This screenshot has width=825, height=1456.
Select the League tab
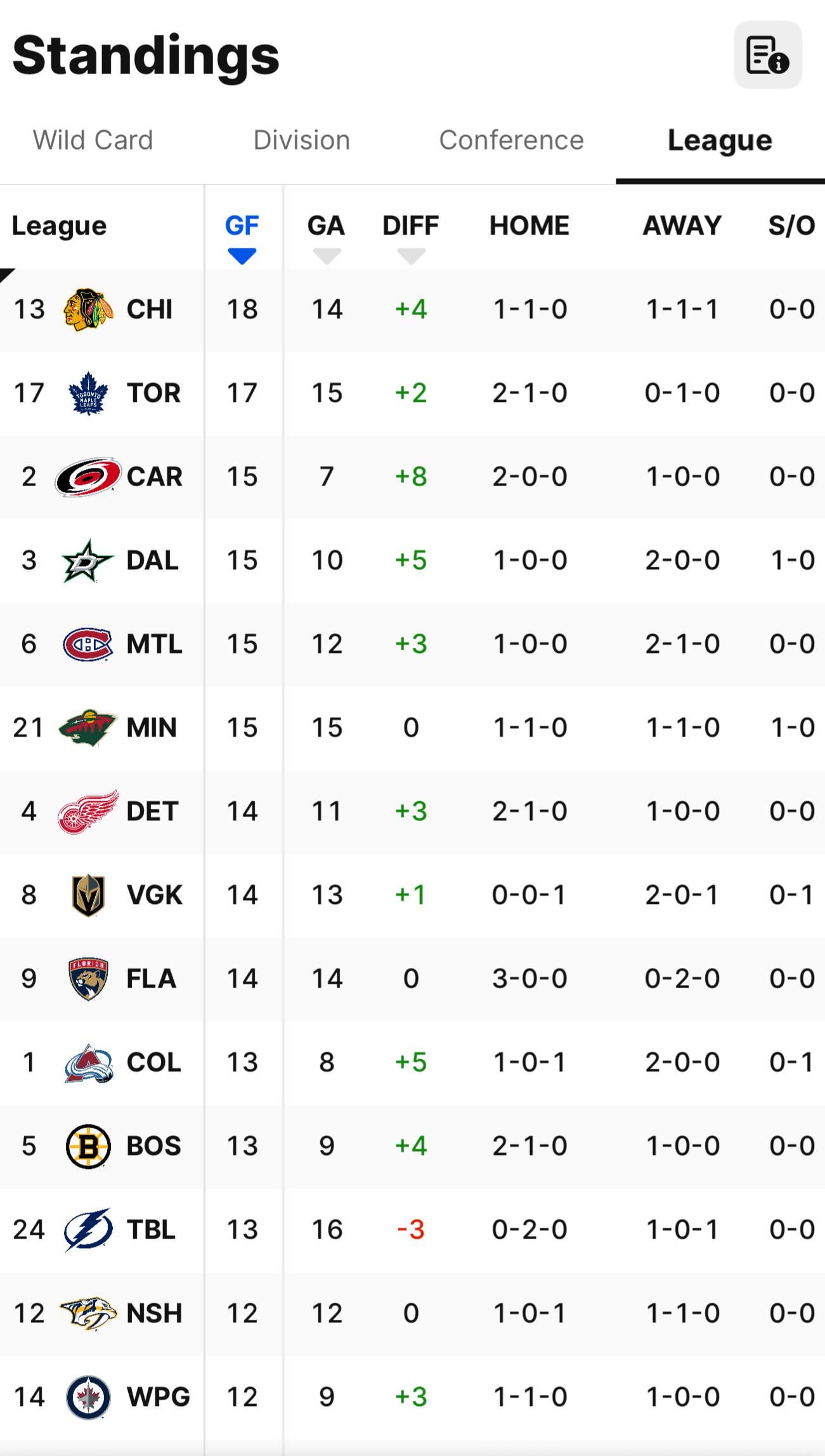(720, 140)
